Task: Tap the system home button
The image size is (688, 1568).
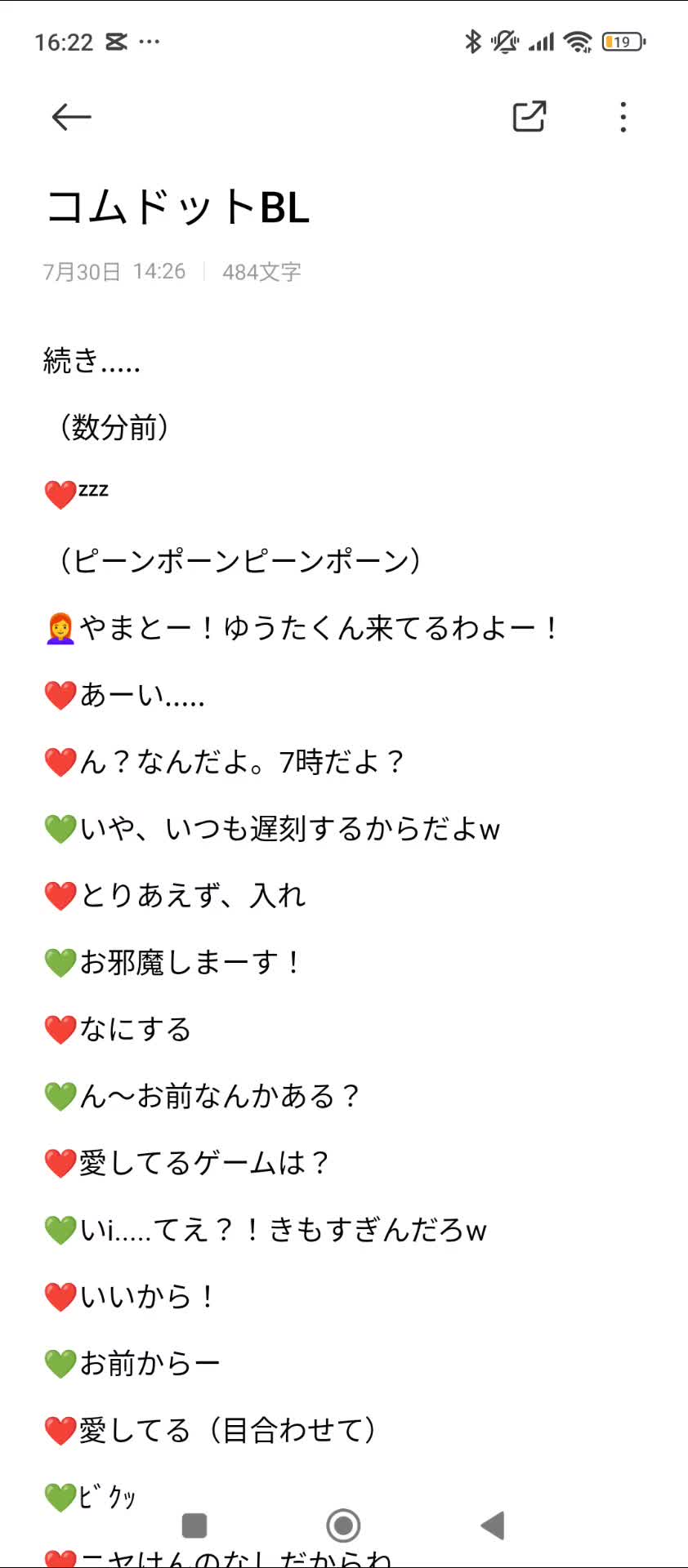Action: point(343,1525)
